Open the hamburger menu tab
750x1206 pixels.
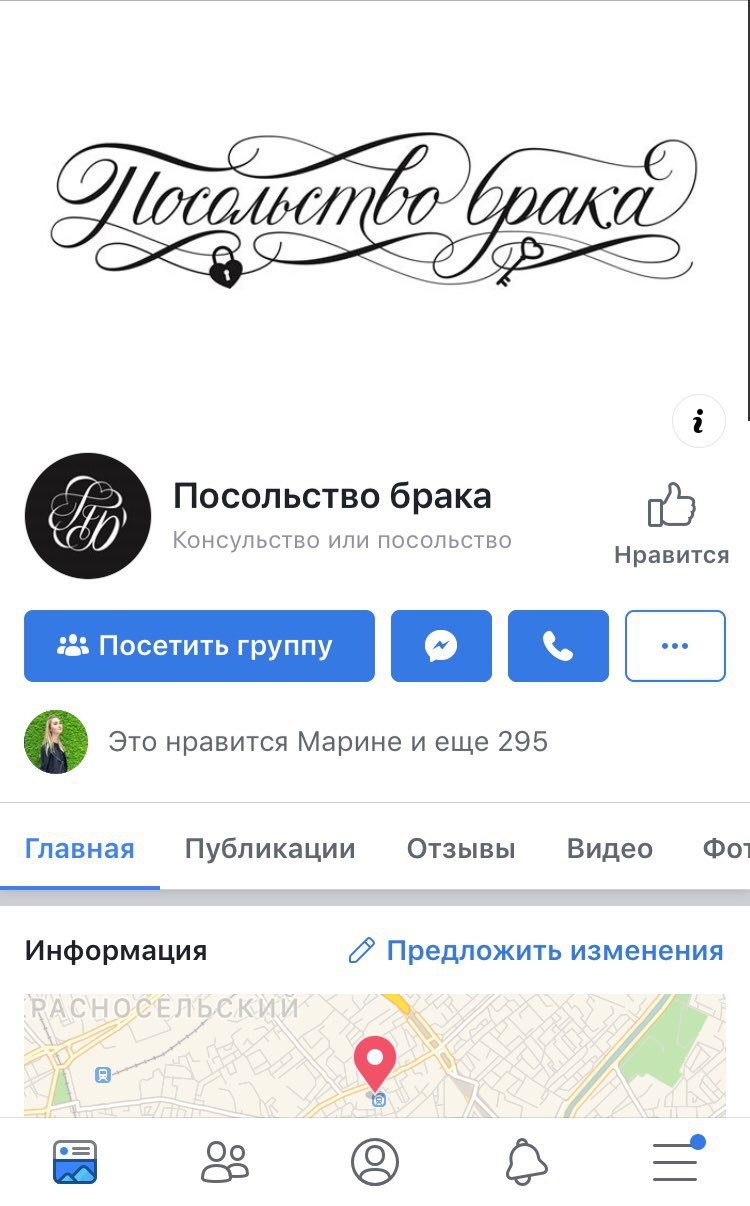(x=676, y=1162)
